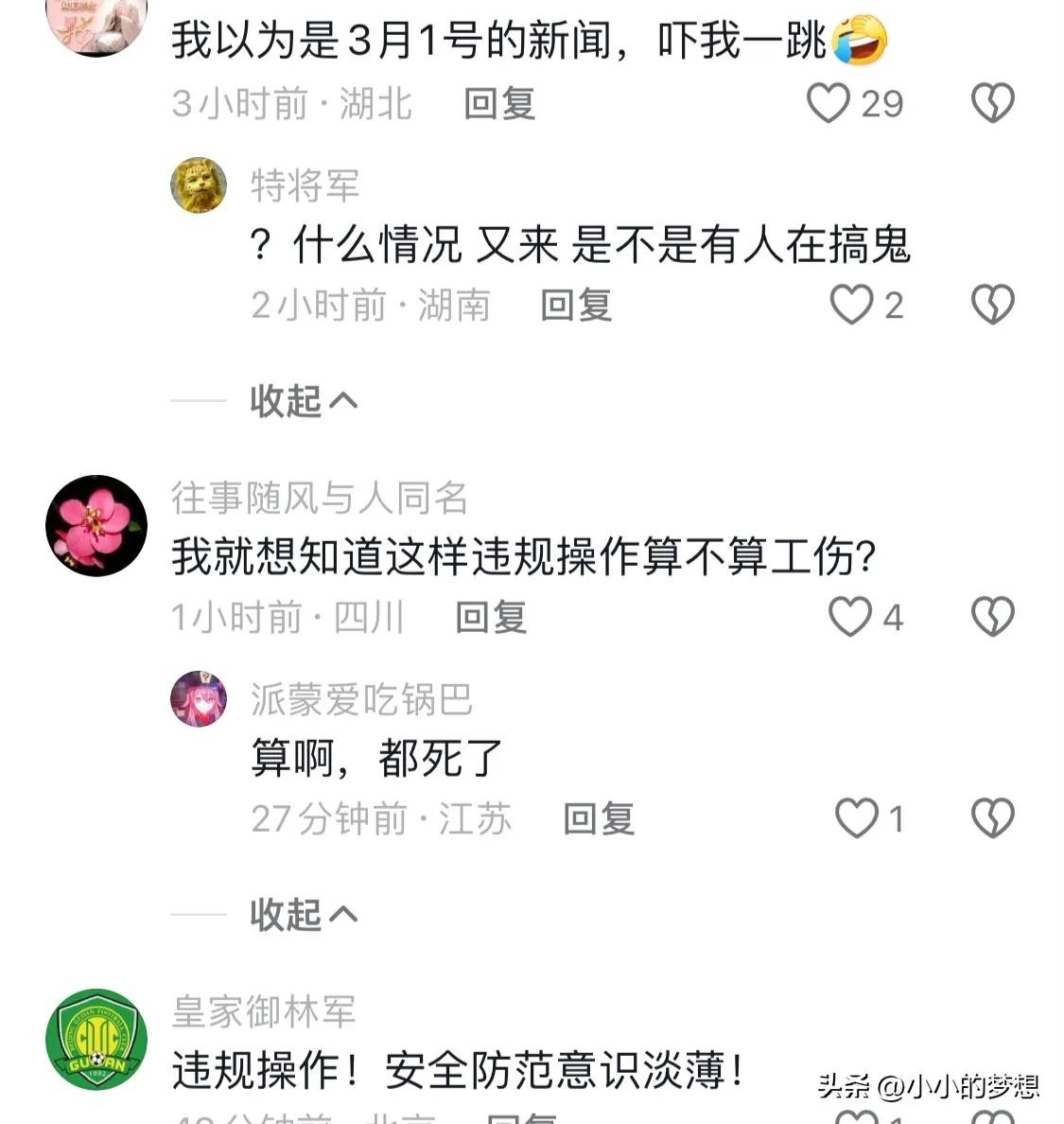Collapse replies under 特将军's thread
This screenshot has height=1124, width=1064.
[303, 401]
